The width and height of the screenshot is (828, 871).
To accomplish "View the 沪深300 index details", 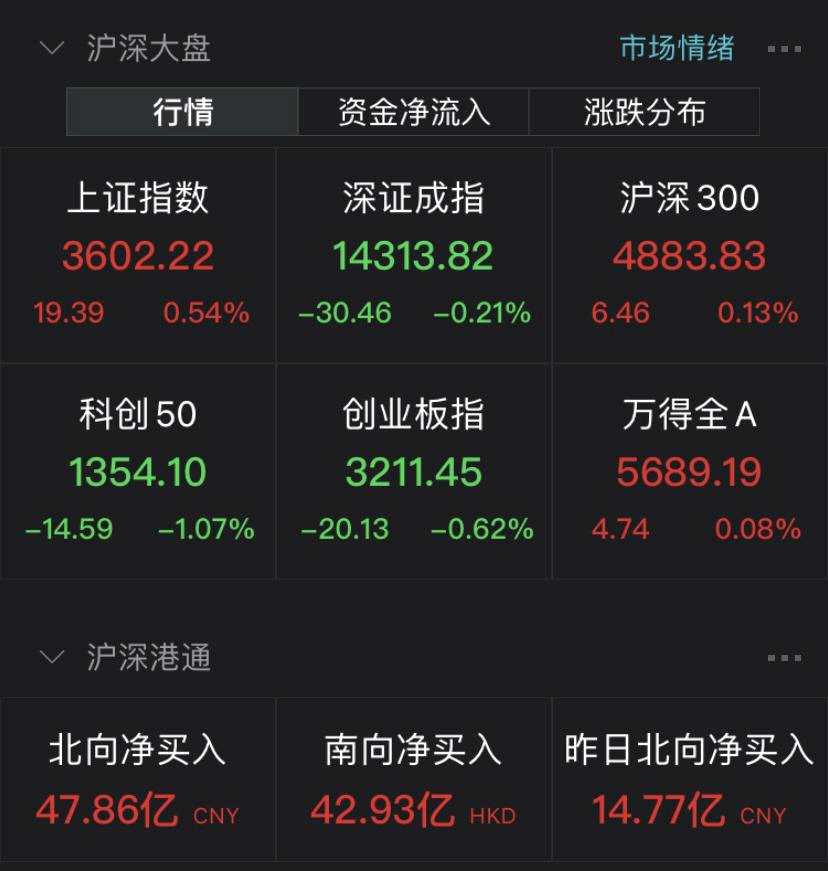I will coord(688,250).
